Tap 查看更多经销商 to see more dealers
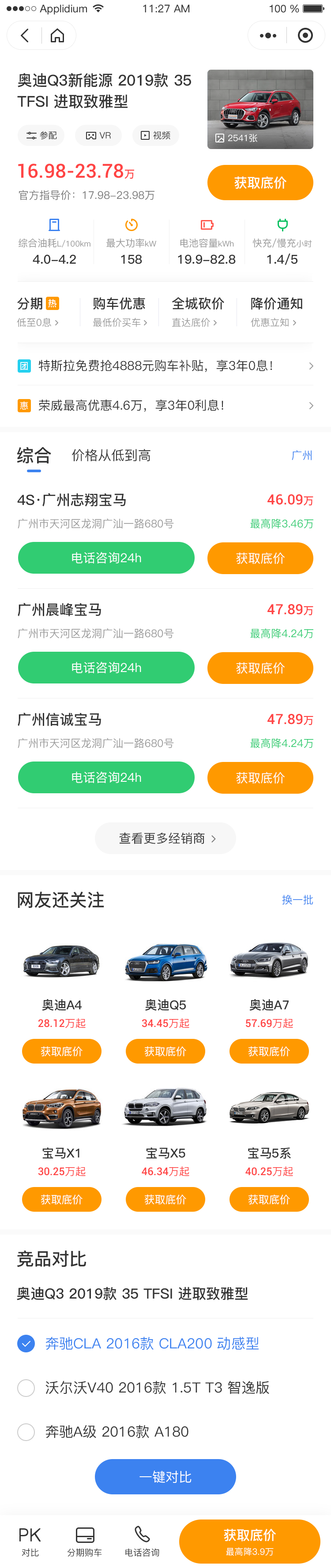The height and width of the screenshot is (1568, 331). pos(165,838)
